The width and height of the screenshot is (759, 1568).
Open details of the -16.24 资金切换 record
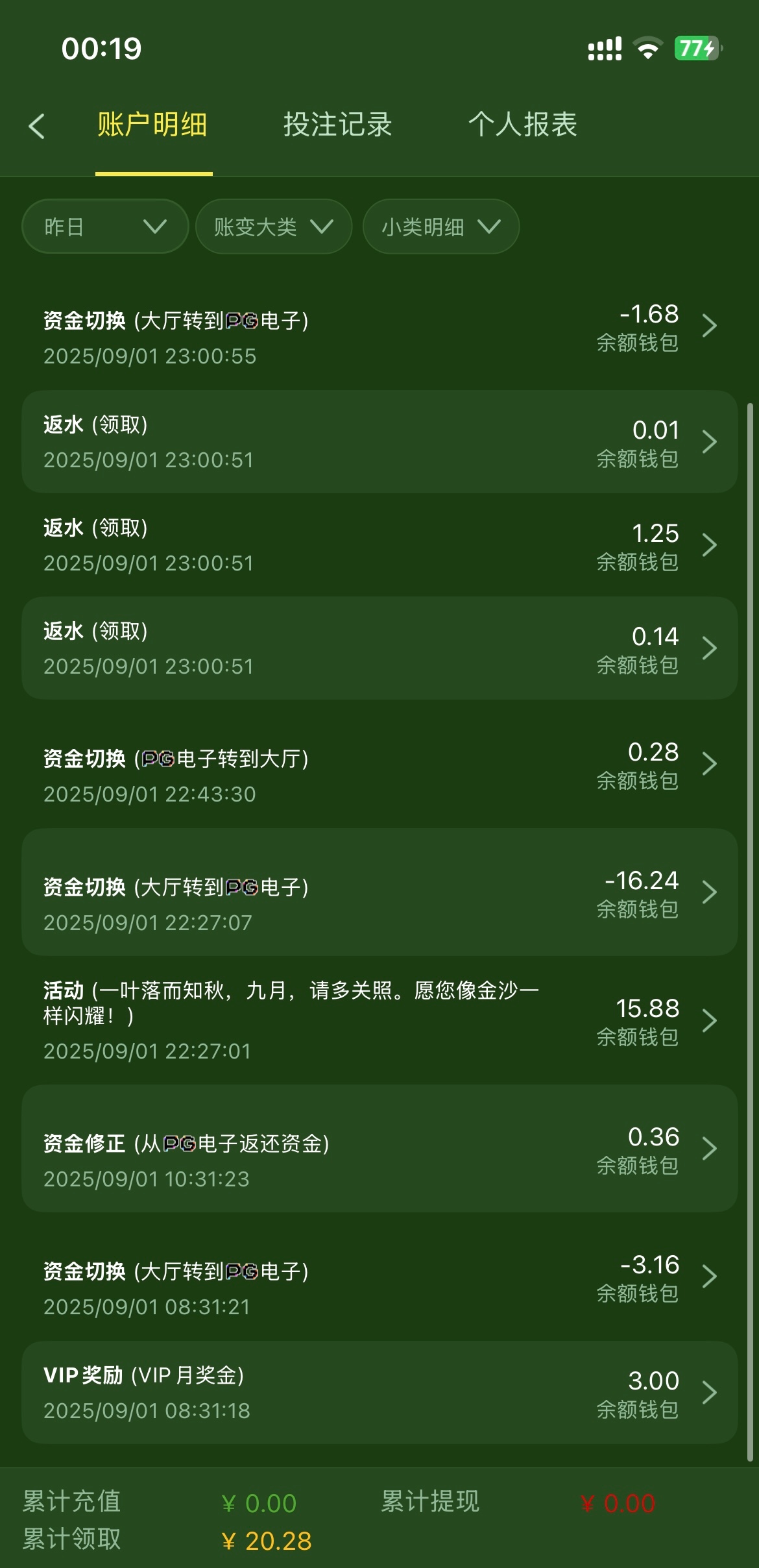[x=709, y=892]
